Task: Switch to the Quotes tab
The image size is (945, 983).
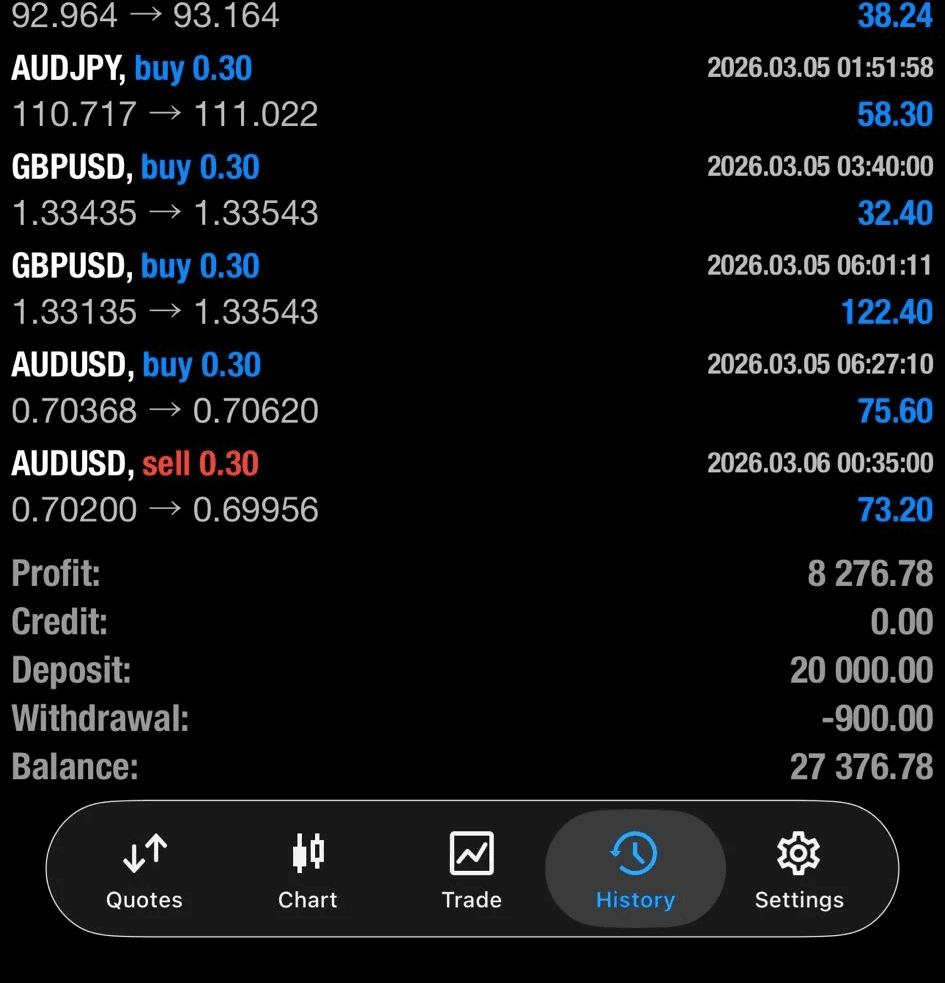Action: click(144, 869)
